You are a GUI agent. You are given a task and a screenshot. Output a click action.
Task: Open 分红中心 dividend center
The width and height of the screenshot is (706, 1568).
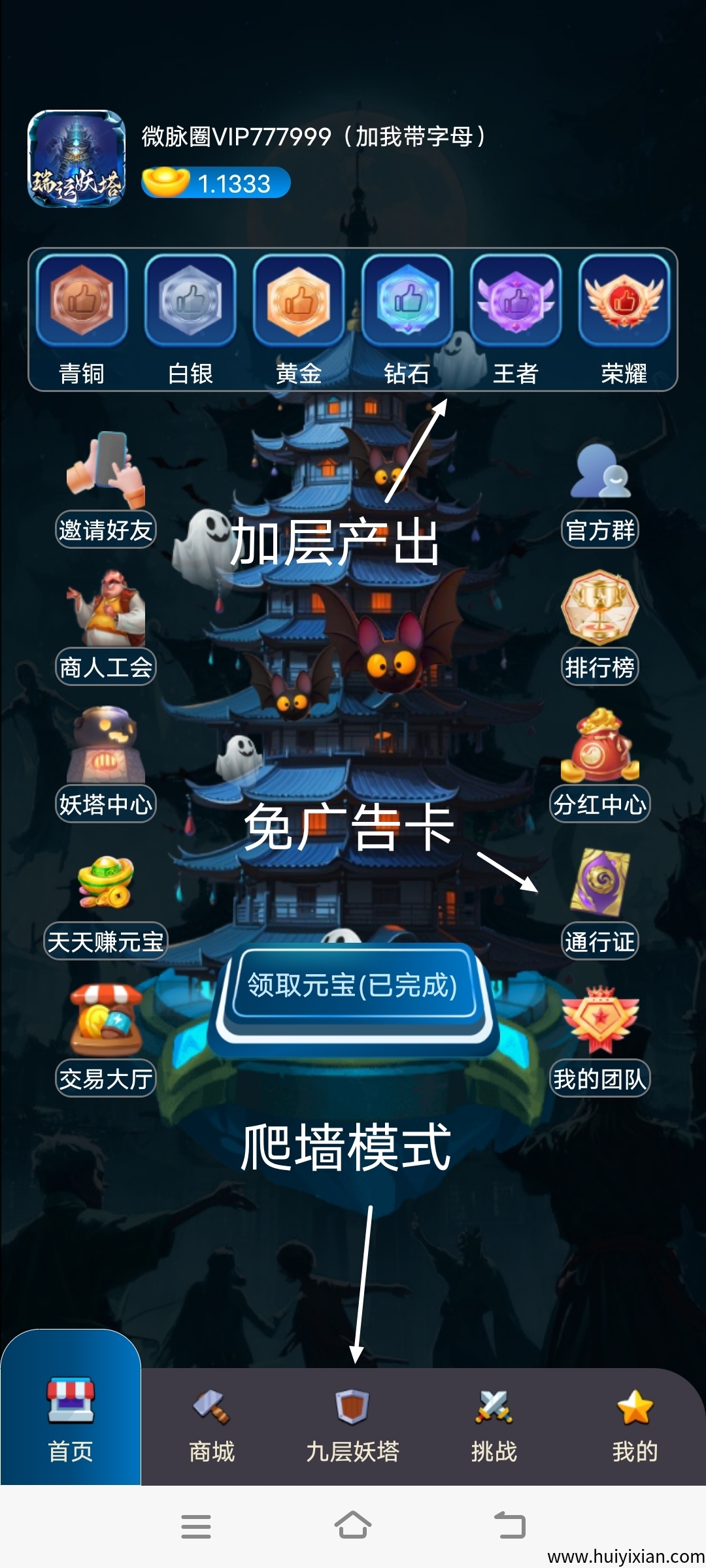(x=600, y=766)
